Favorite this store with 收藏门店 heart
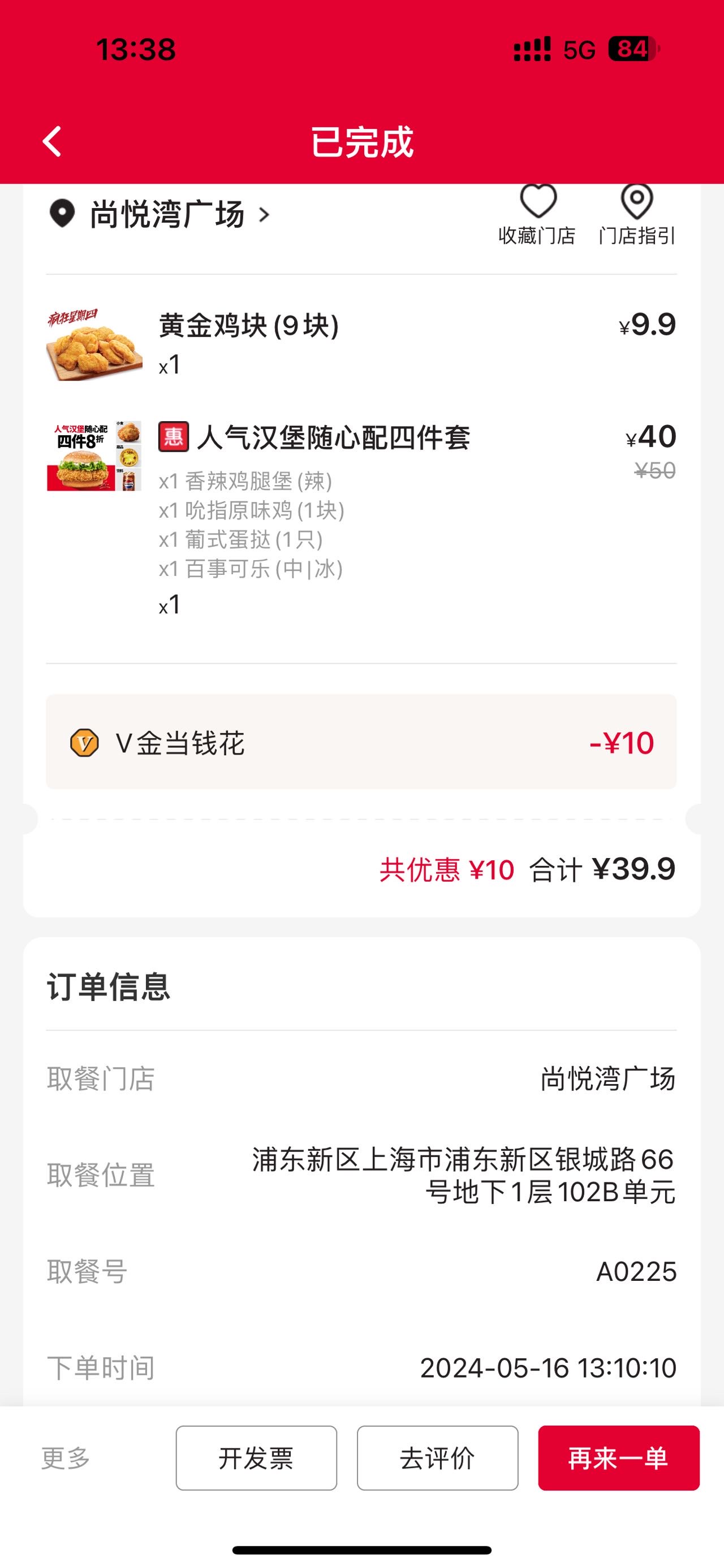 (537, 215)
